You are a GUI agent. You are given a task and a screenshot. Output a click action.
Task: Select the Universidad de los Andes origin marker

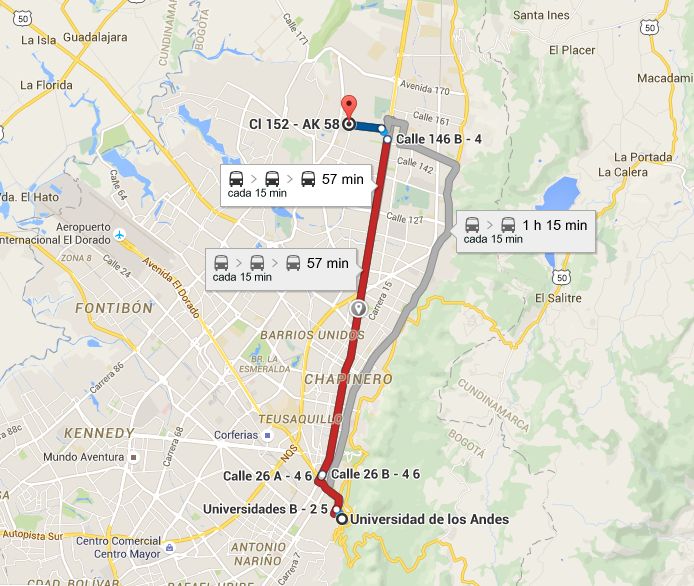click(342, 519)
